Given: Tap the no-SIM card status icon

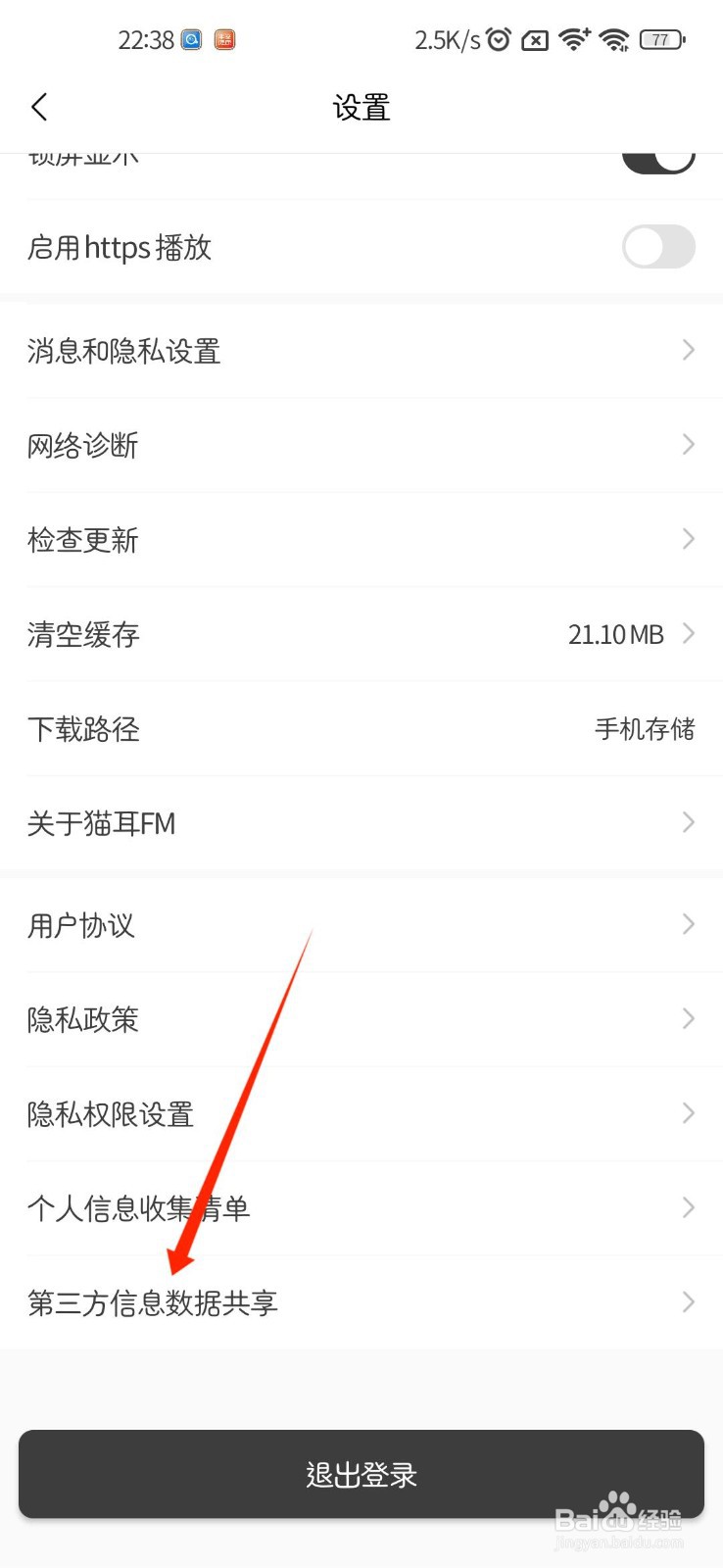Looking at the screenshot, I should (x=535, y=39).
